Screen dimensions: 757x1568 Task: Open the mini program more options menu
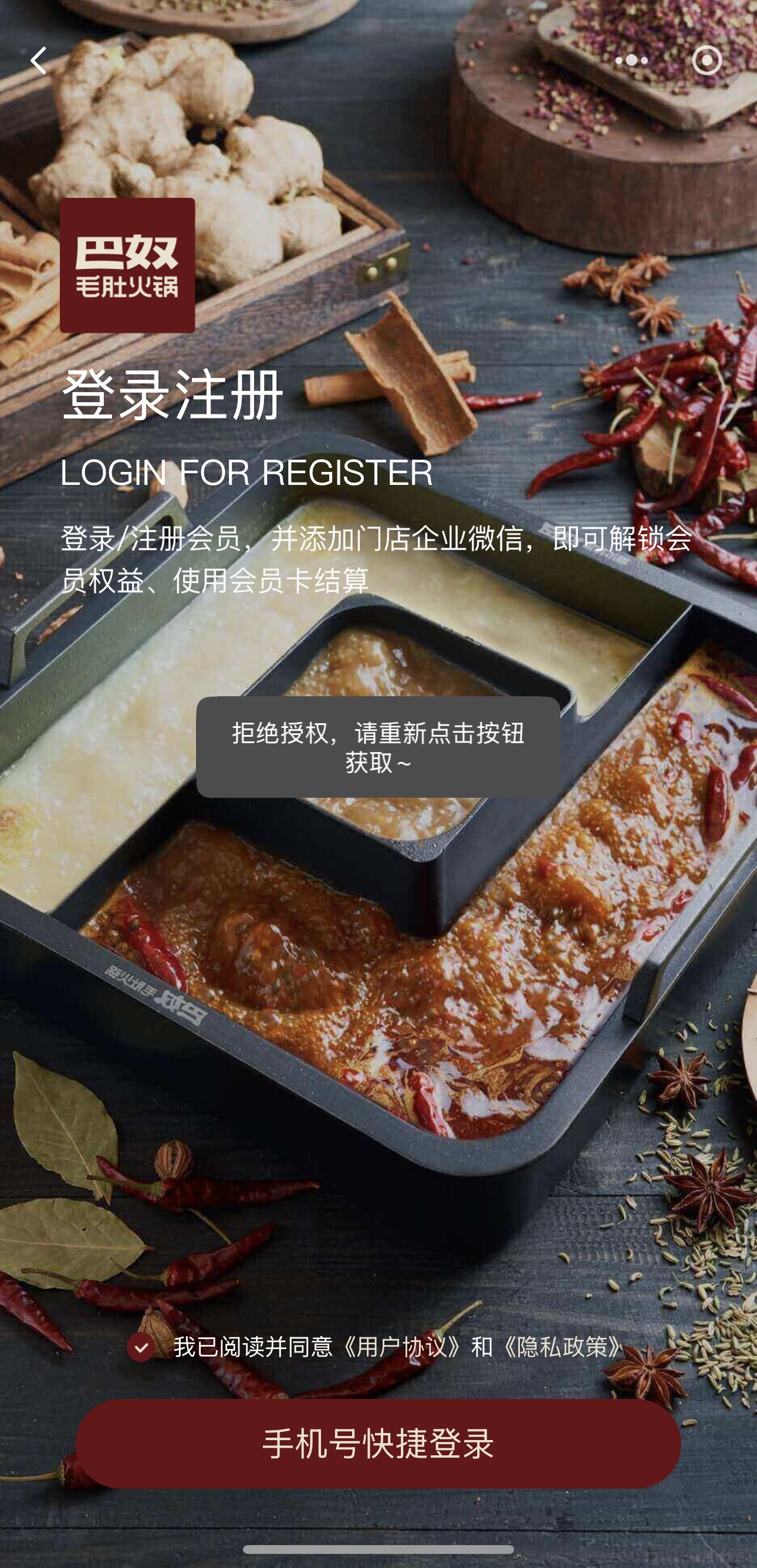[x=631, y=61]
